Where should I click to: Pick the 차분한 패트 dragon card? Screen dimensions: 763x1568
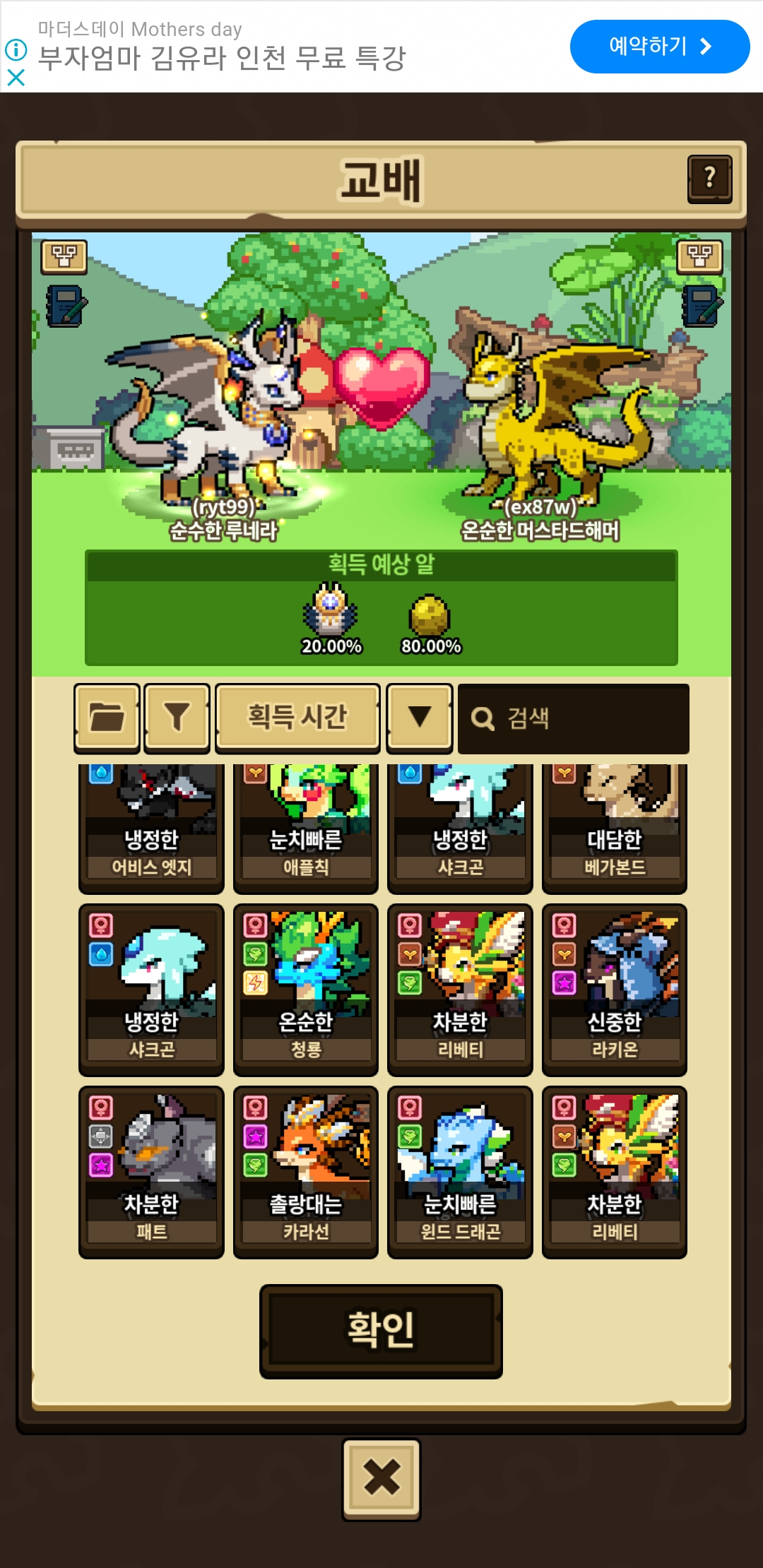point(151,1171)
